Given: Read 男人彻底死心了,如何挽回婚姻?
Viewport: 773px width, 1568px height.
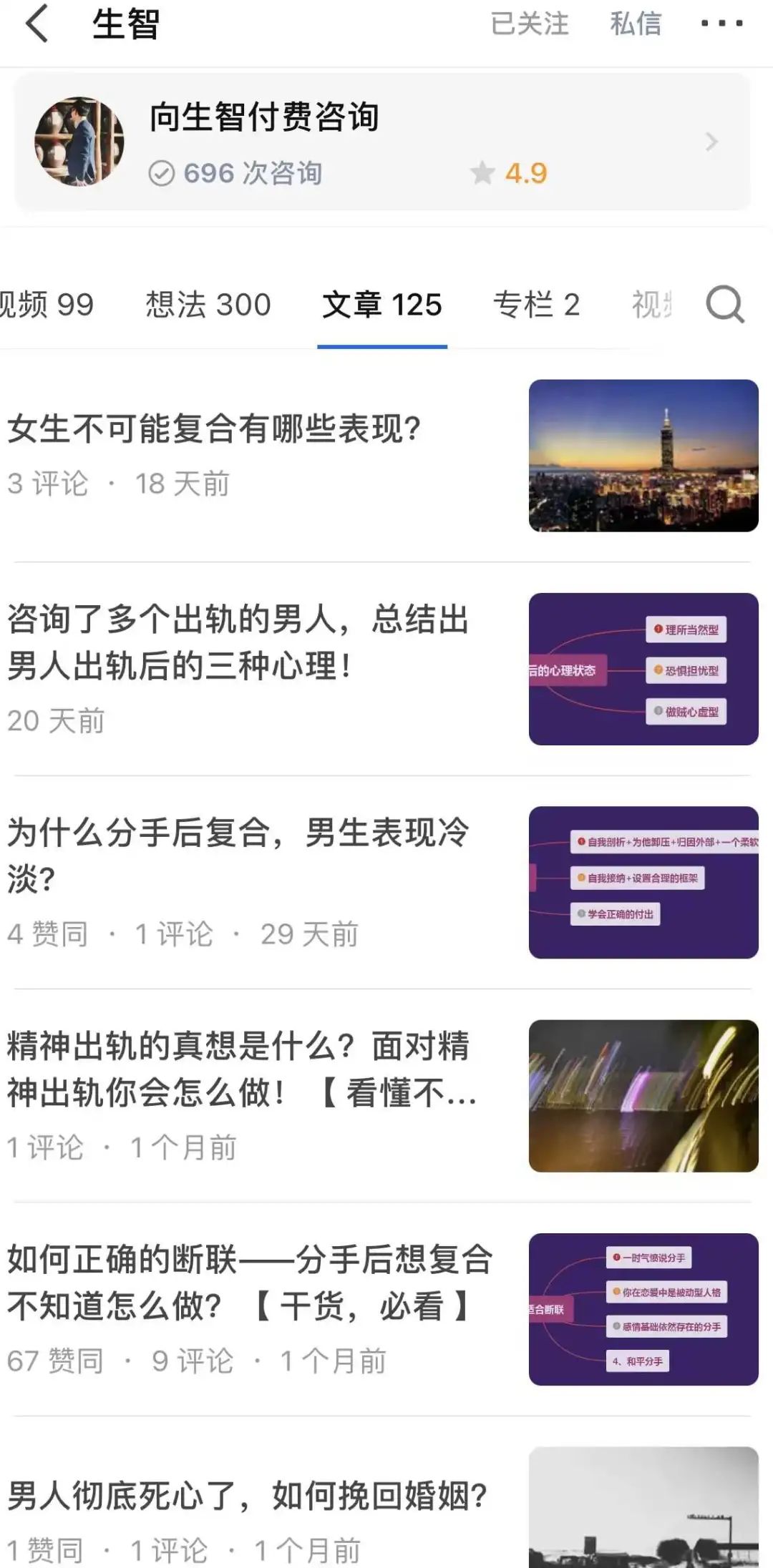Looking at the screenshot, I should 248,1495.
